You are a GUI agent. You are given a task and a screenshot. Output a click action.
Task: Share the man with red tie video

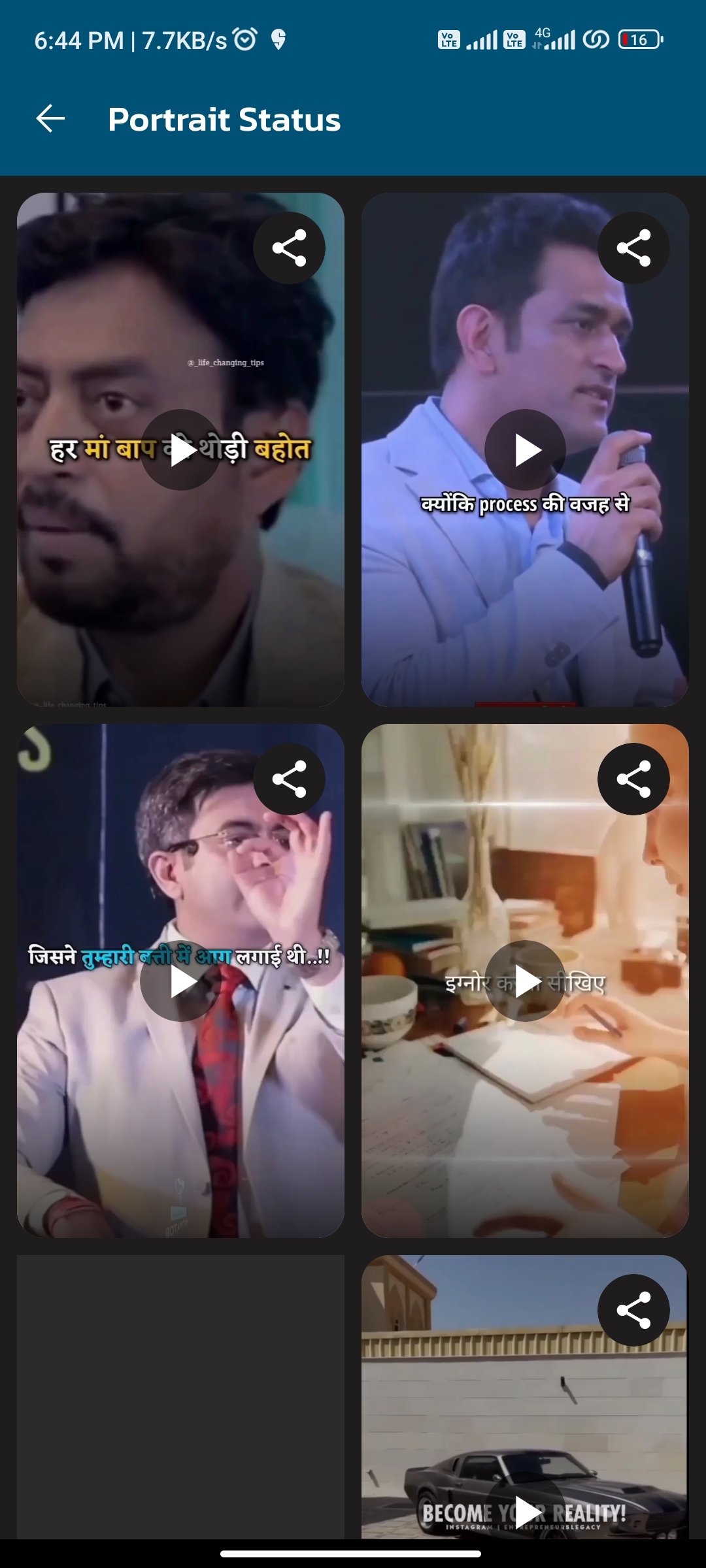click(289, 779)
